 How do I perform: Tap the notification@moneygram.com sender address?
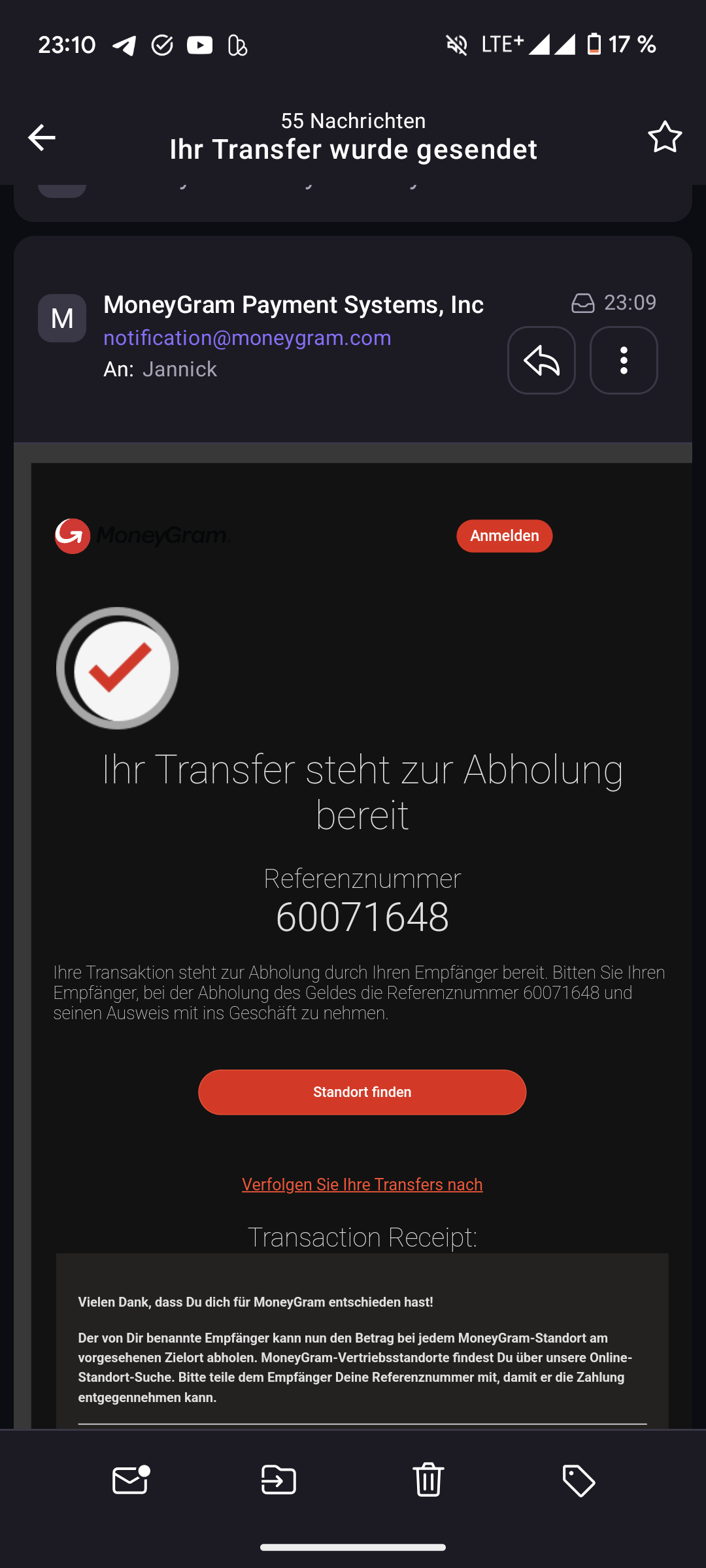[x=247, y=338]
